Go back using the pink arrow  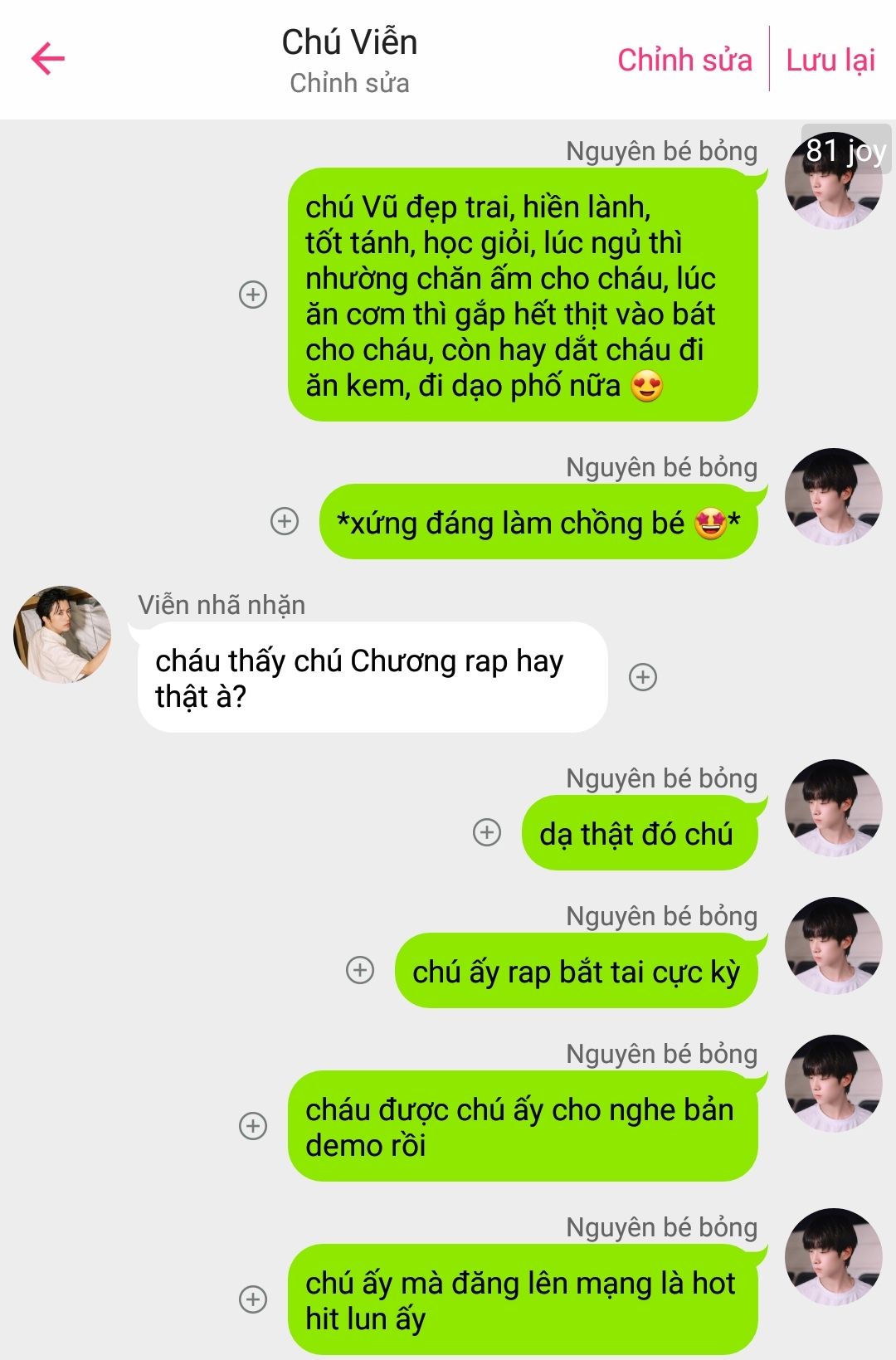tap(48, 59)
